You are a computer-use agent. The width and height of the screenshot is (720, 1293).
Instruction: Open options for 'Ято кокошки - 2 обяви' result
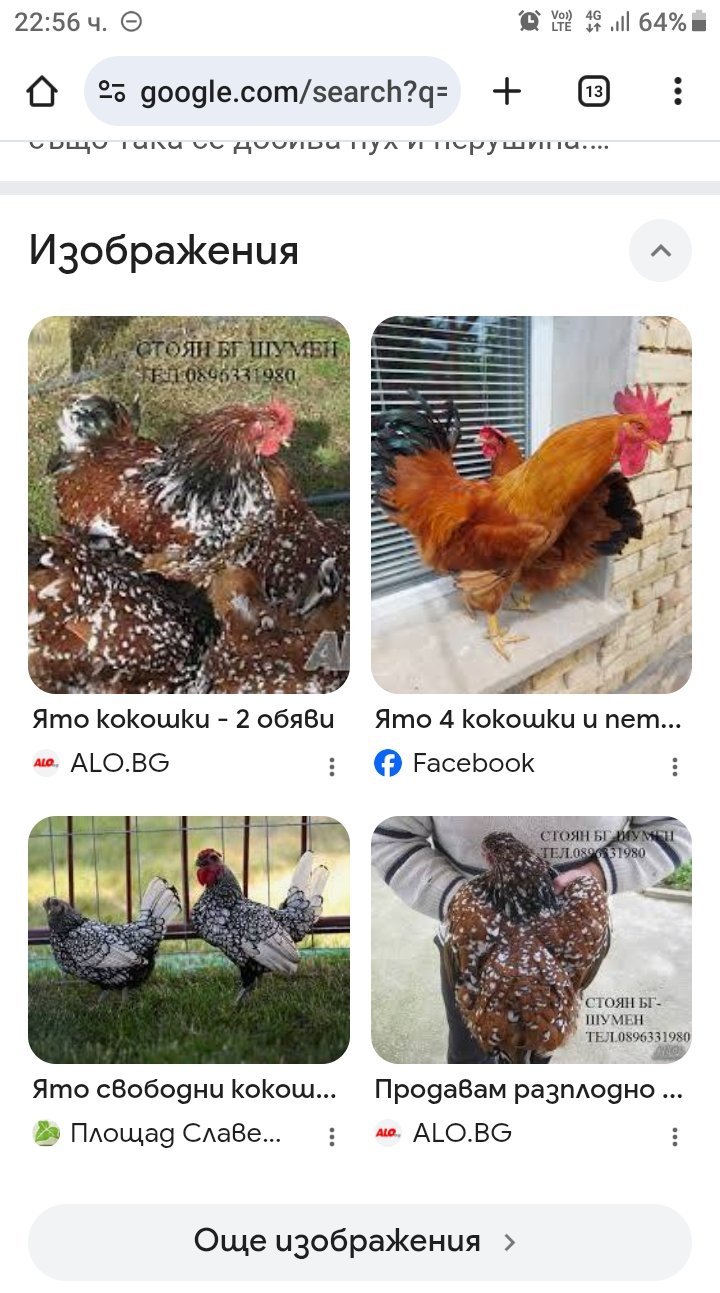pos(331,767)
